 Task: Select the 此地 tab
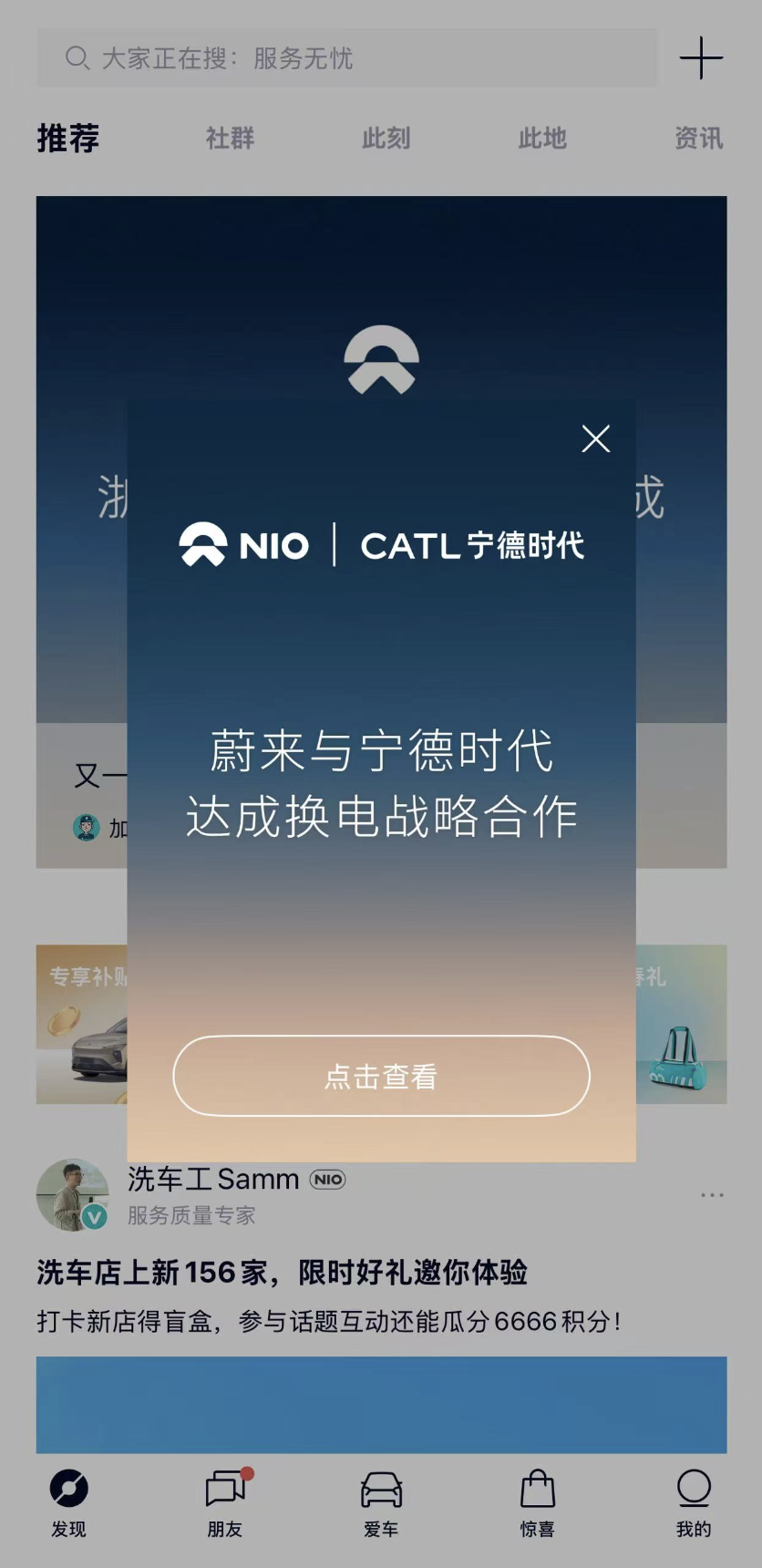coord(542,139)
